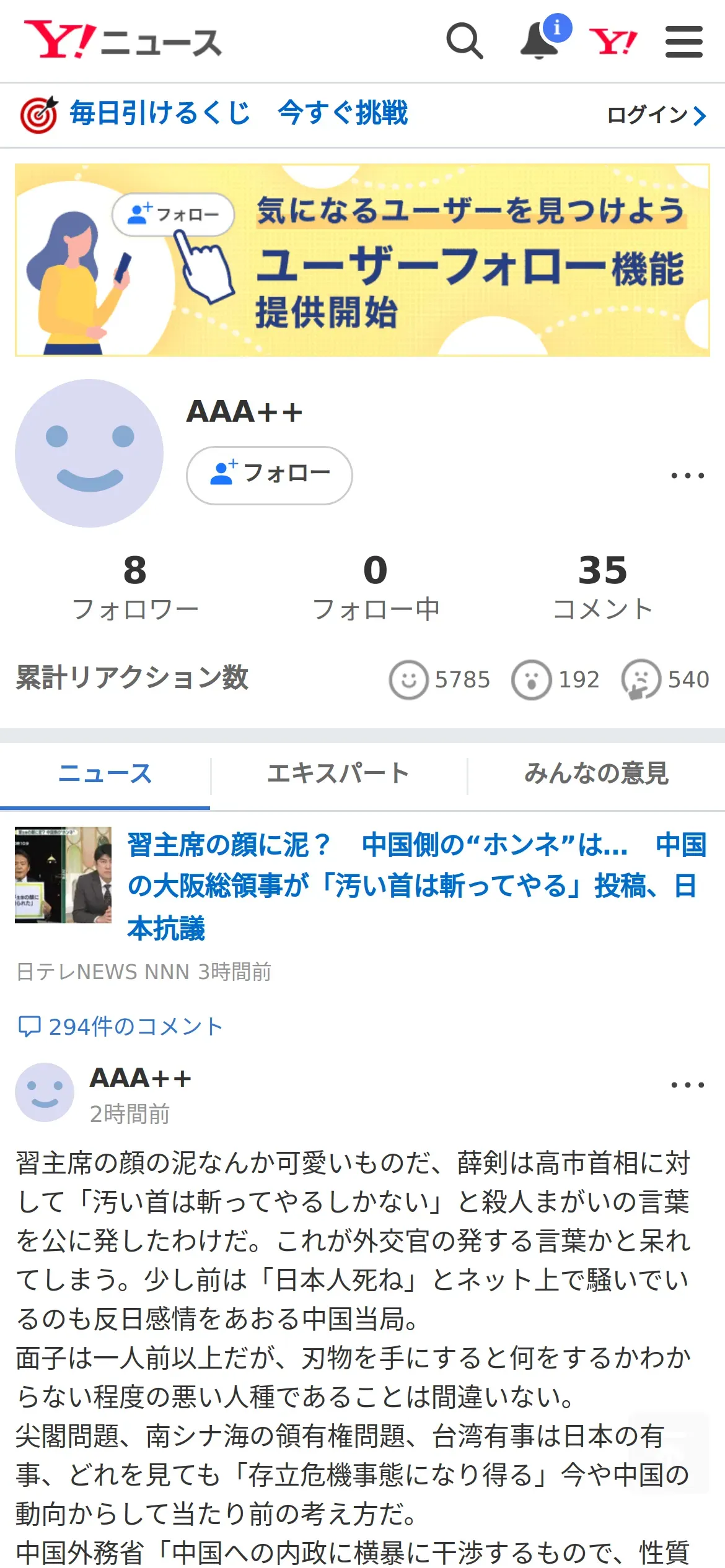Open overflow menu on AAA++ comment
The height and width of the screenshot is (1568, 725).
pyautogui.click(x=687, y=1085)
